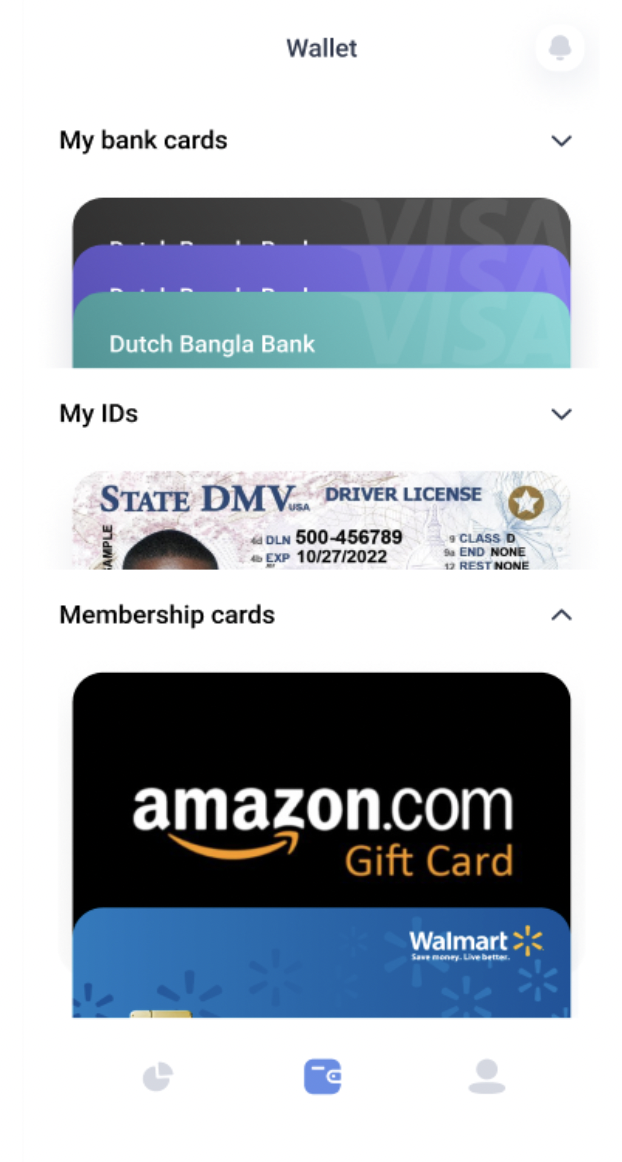Open the Amazon.com Gift Card
622x1162 pixels.
click(320, 790)
